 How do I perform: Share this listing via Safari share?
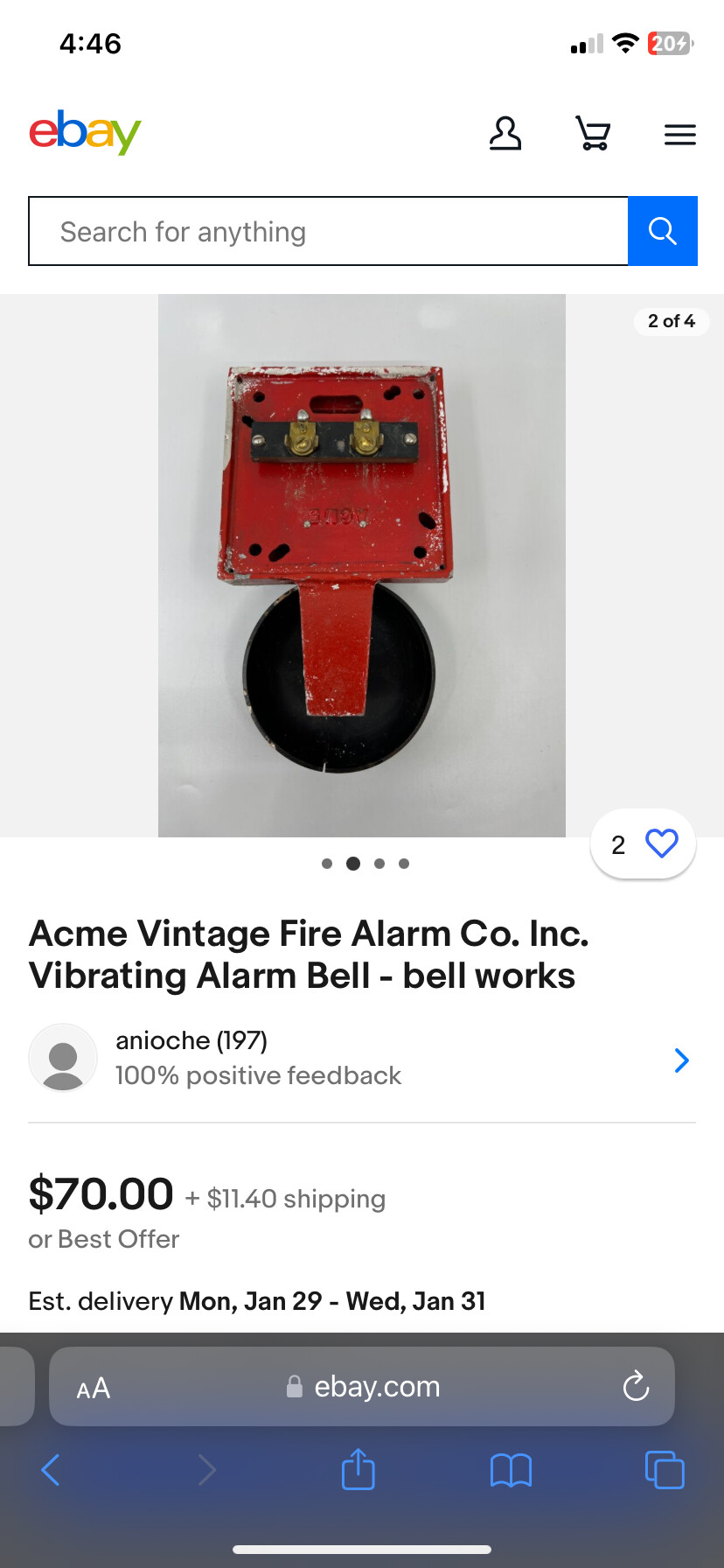tap(358, 1470)
